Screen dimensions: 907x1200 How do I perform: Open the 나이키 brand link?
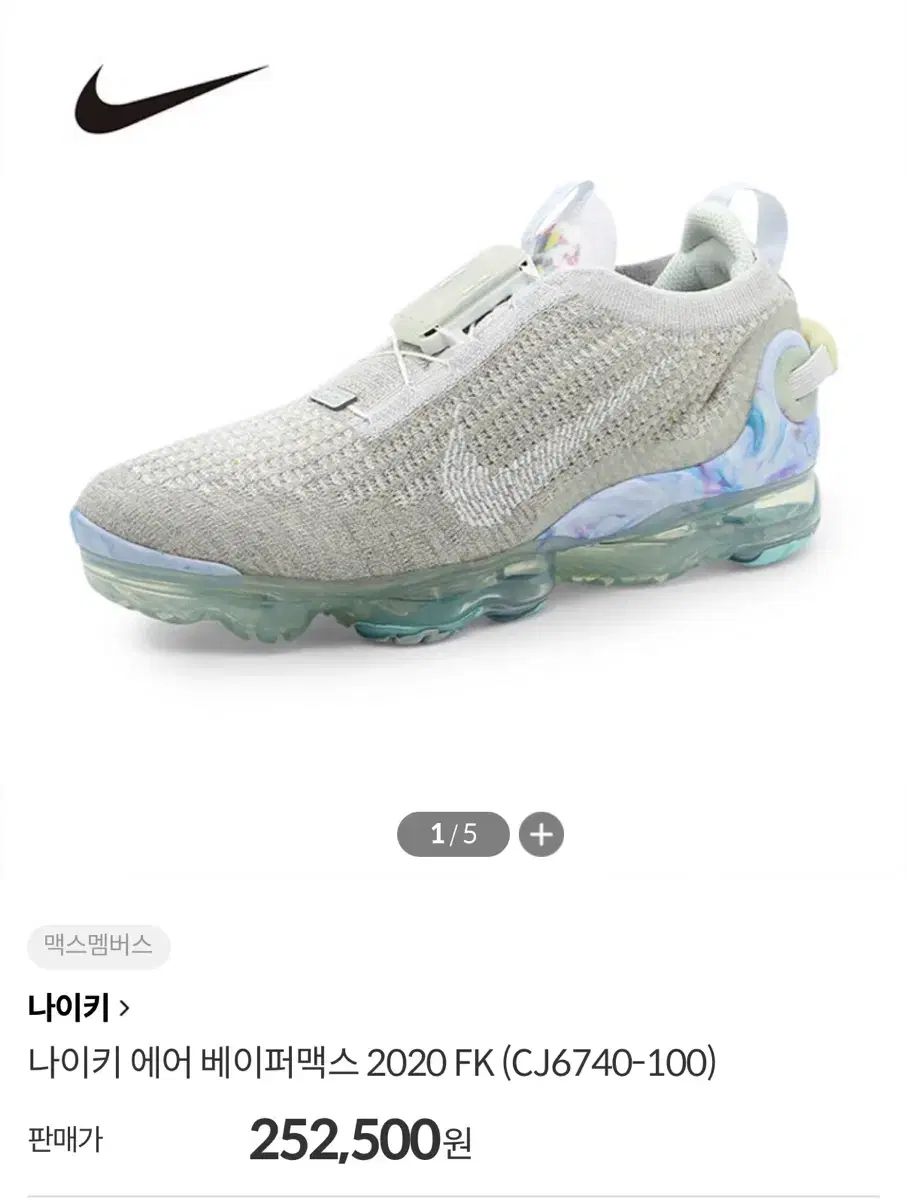click(79, 1008)
